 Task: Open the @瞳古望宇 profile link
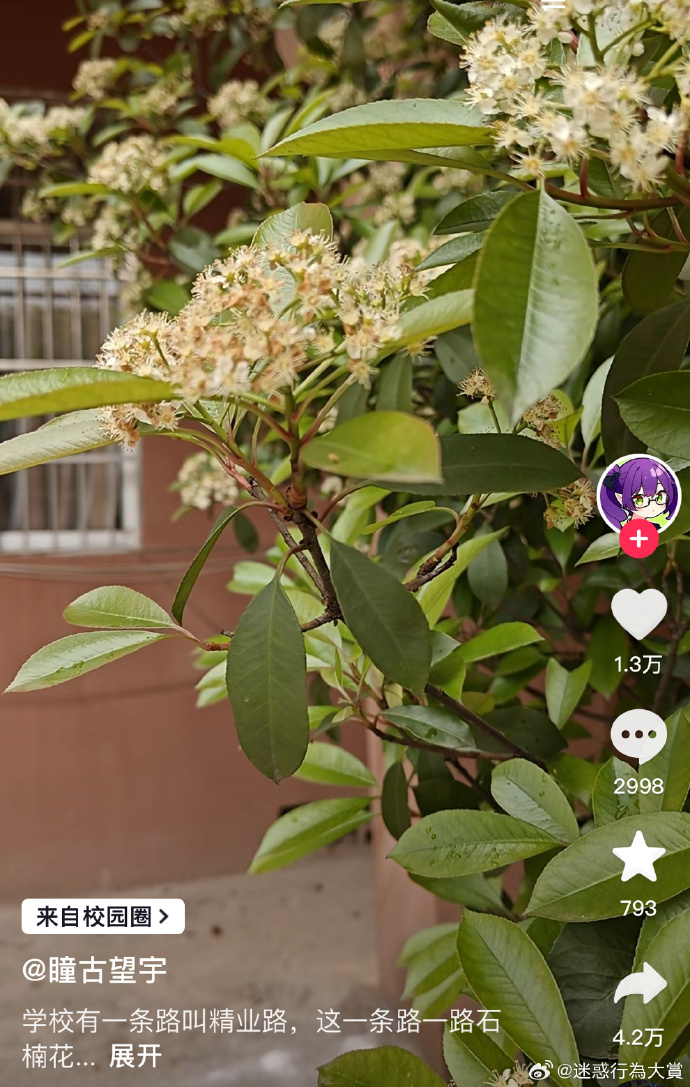coord(95,969)
